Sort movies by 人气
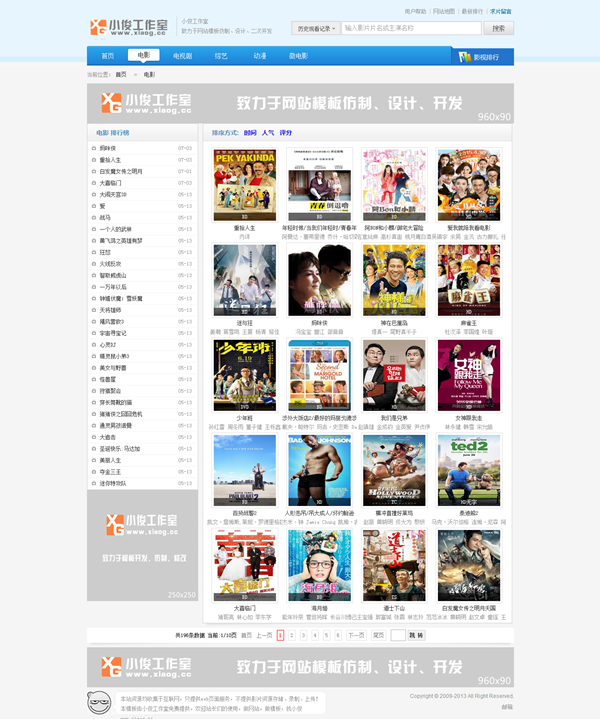 click(x=267, y=132)
